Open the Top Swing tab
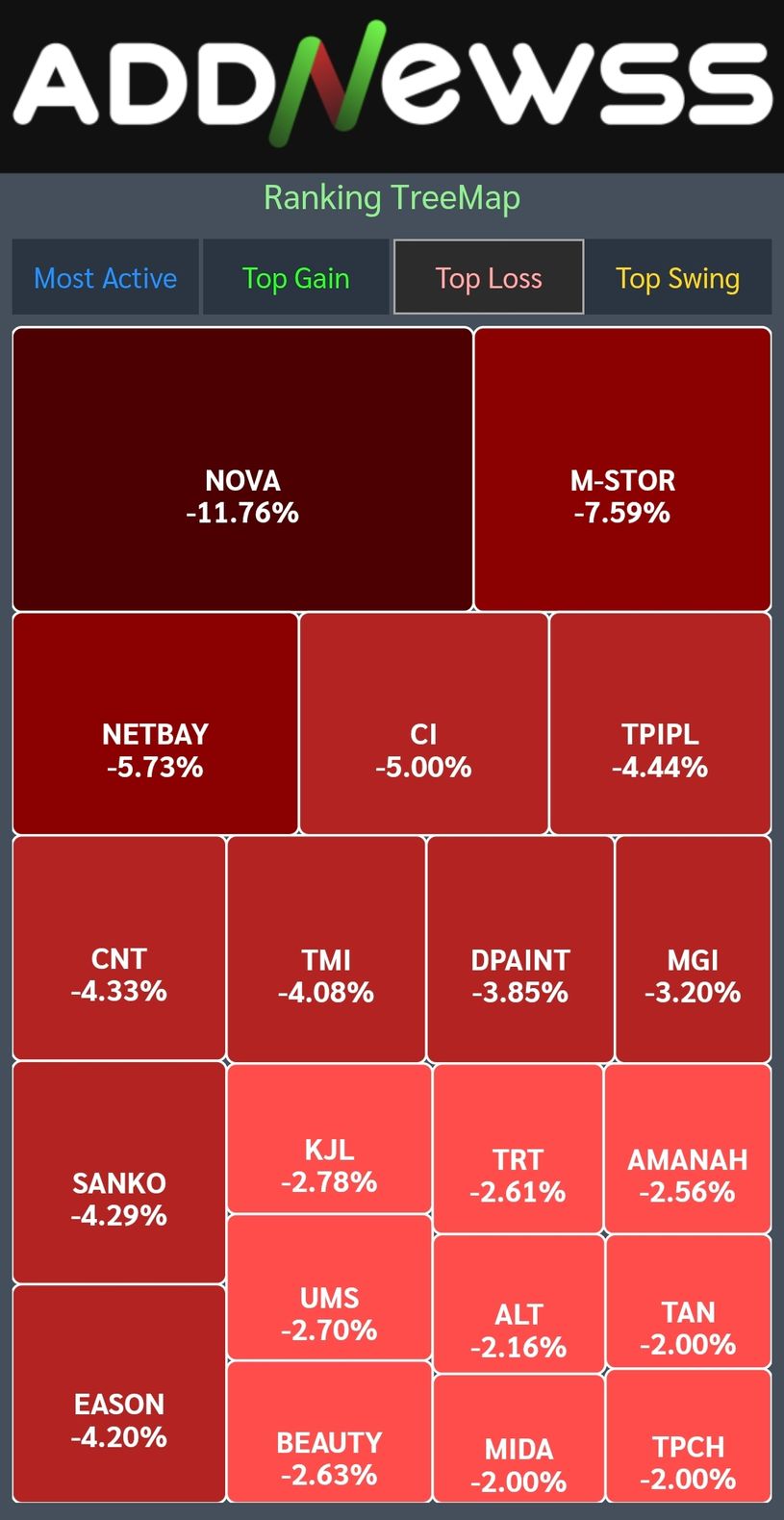Viewport: 784px width, 1520px height. click(x=678, y=277)
